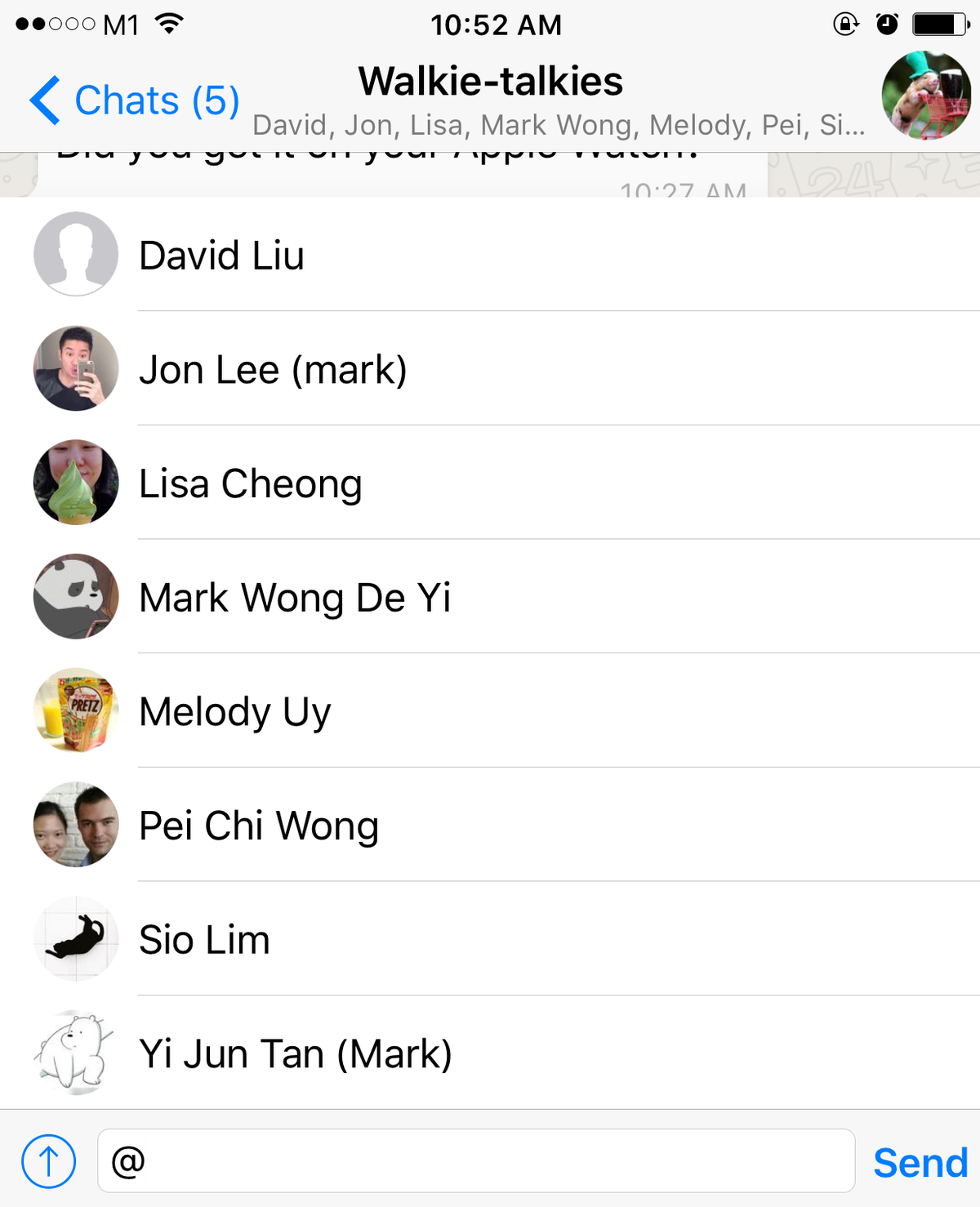The image size is (980, 1207).
Task: Send the message
Action: (x=920, y=1163)
